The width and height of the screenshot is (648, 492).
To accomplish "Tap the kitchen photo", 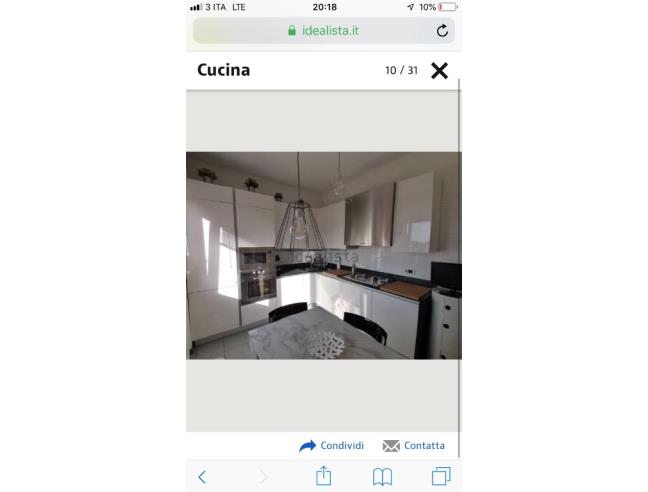I will click(323, 255).
